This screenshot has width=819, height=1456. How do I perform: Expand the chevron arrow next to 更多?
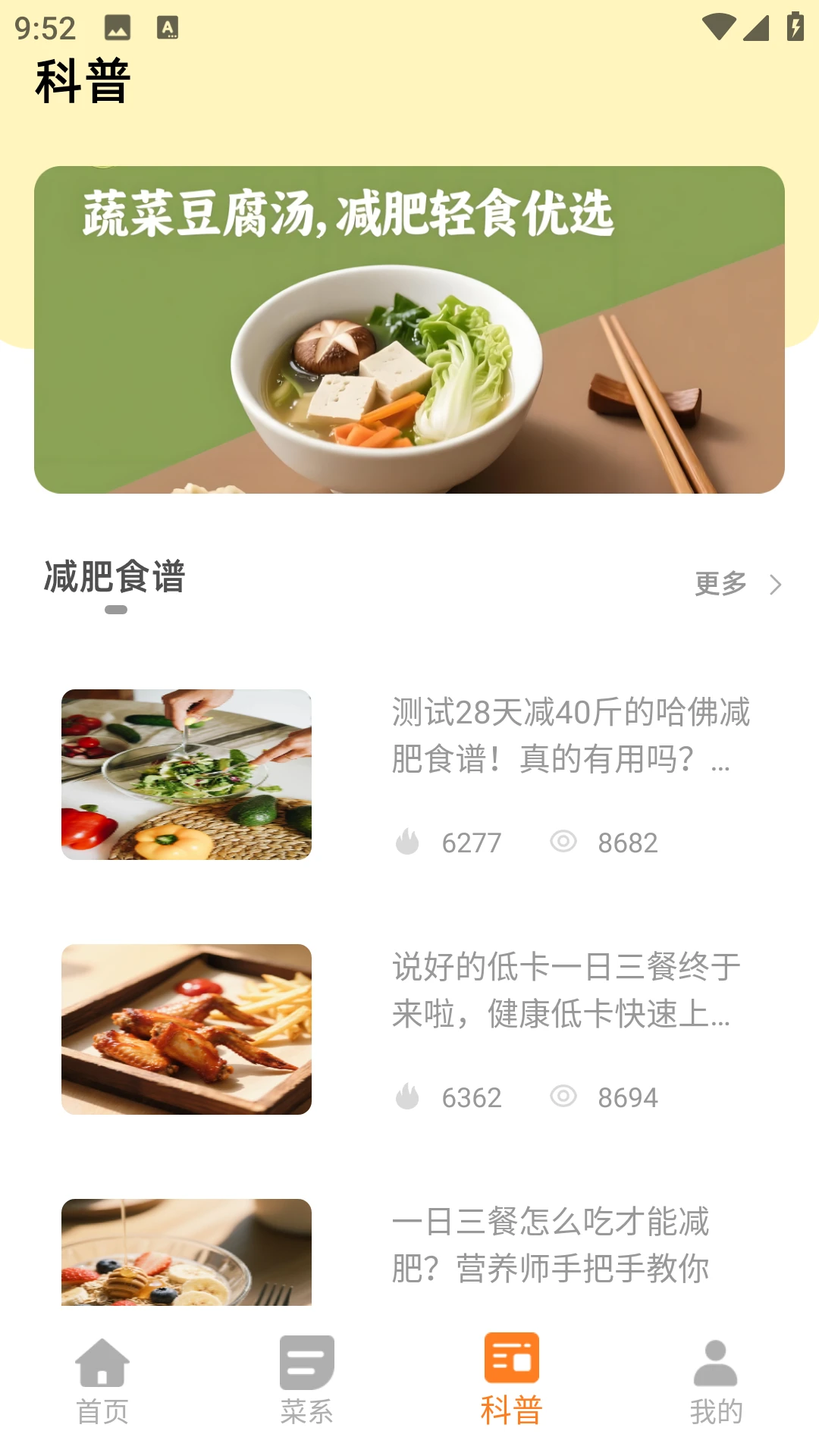[776, 585]
